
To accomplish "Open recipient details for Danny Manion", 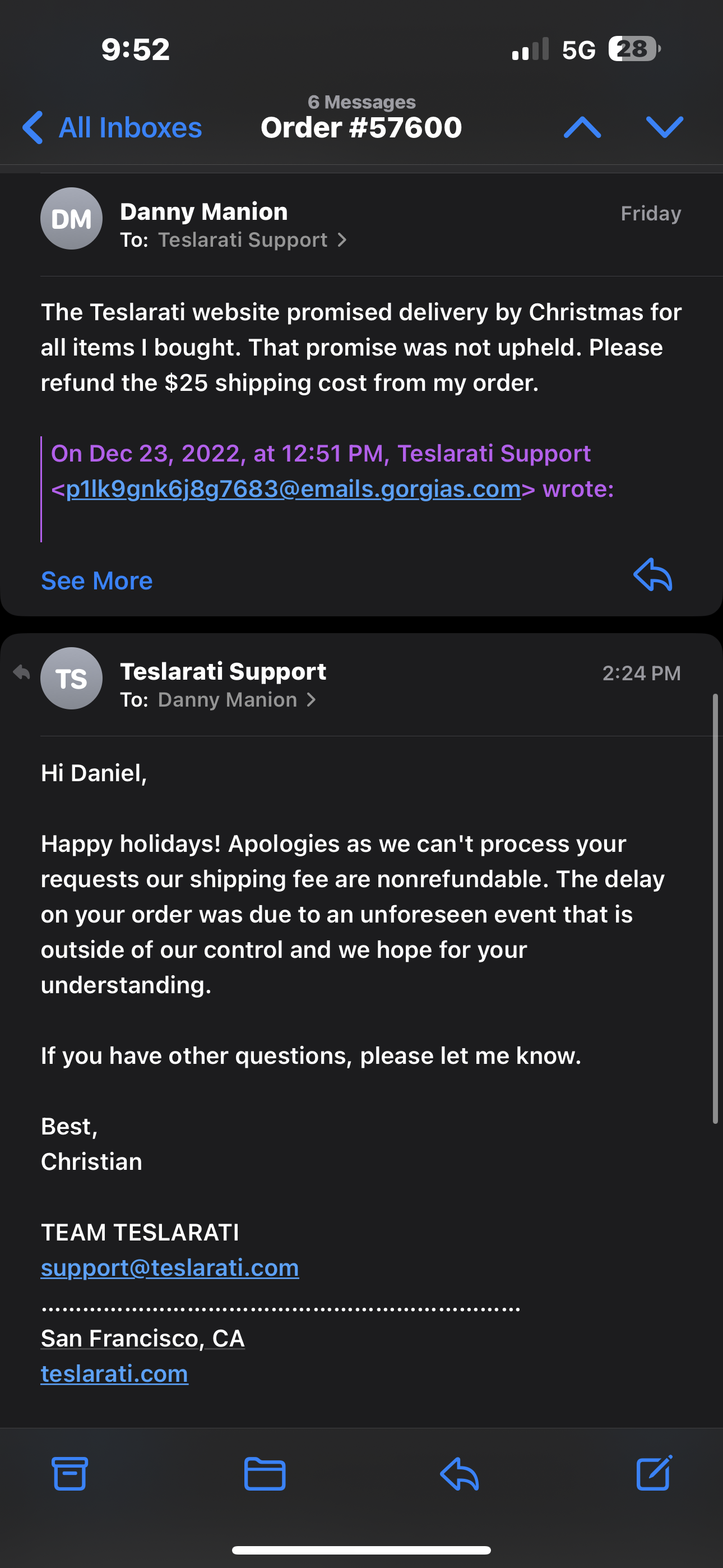I will [237, 700].
